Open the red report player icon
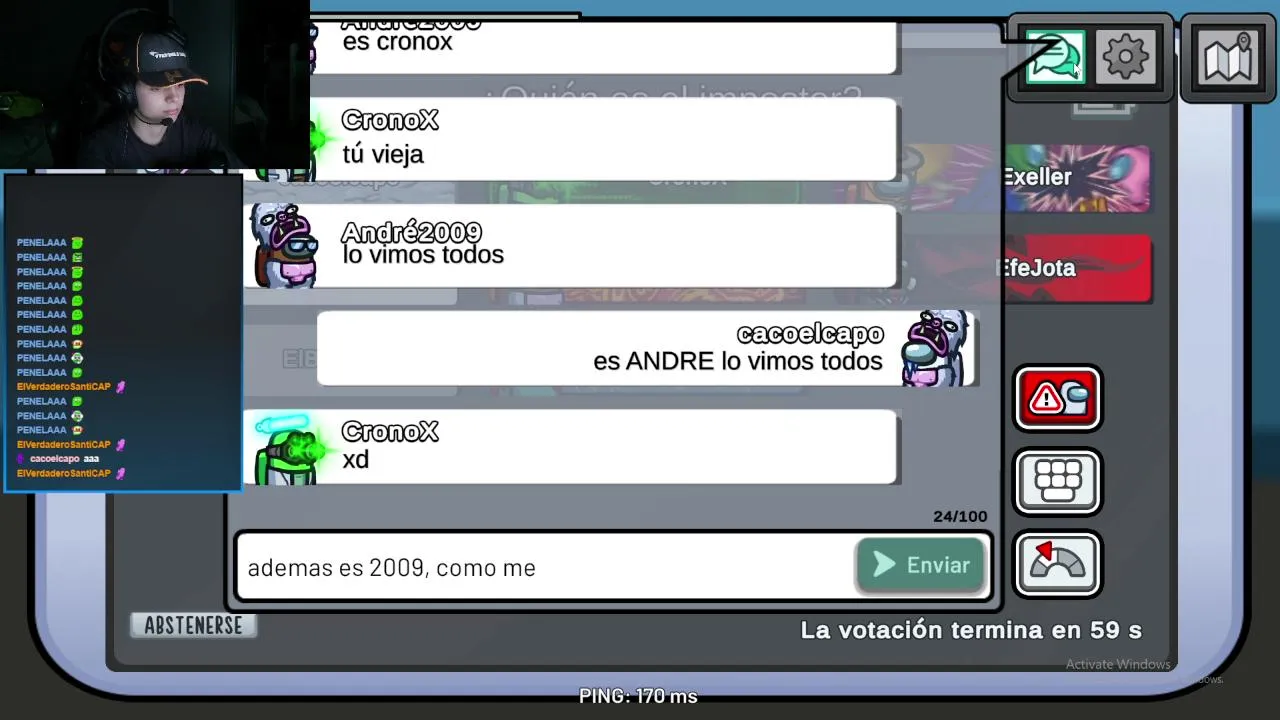This screenshot has width=1280, height=720. [x=1058, y=399]
